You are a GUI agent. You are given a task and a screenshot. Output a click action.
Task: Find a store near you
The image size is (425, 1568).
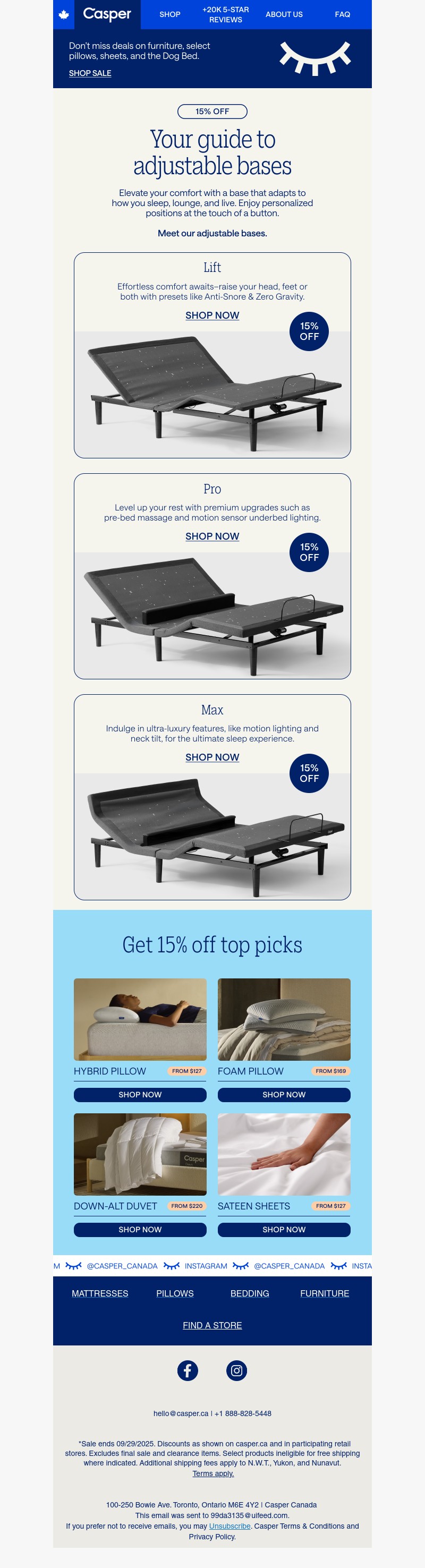(212, 1325)
